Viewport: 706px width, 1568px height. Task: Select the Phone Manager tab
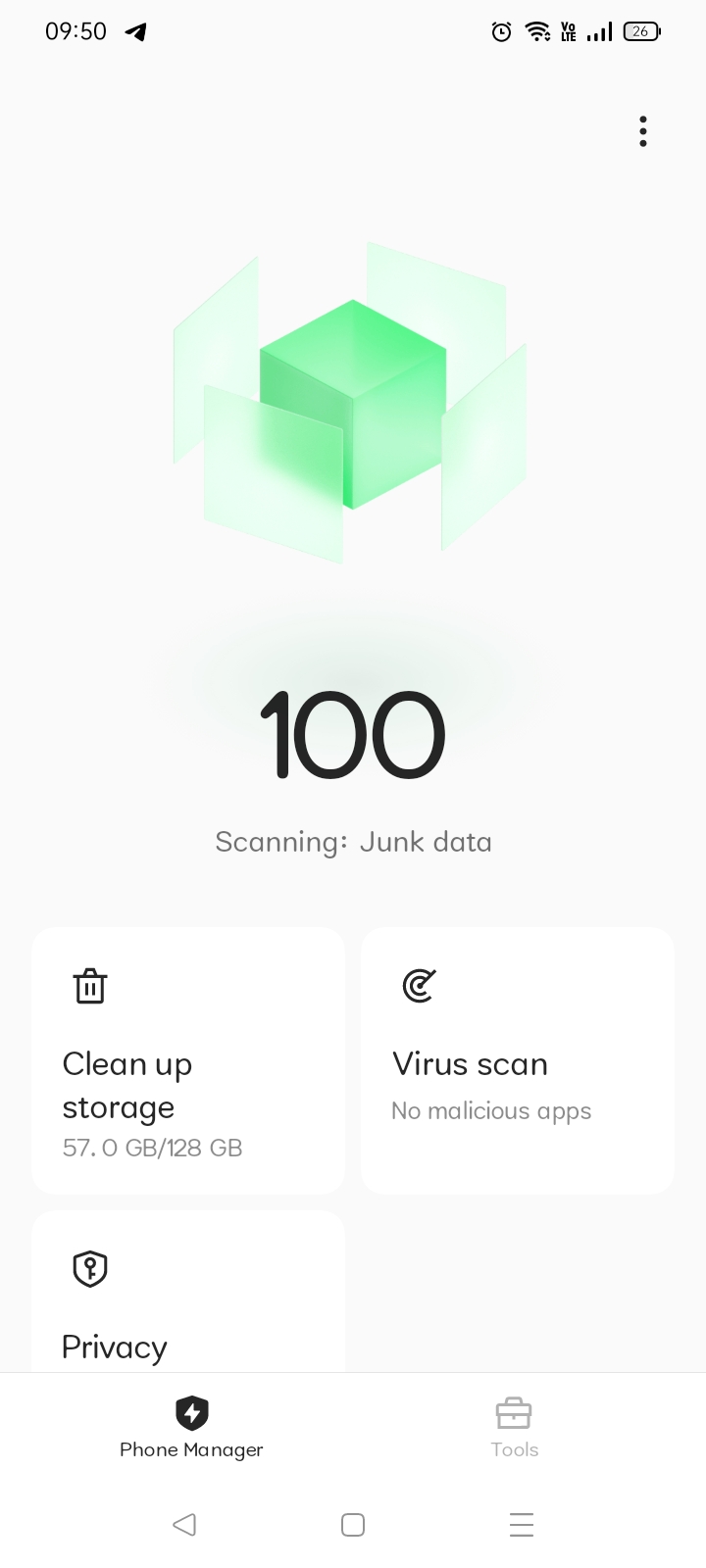192,1428
